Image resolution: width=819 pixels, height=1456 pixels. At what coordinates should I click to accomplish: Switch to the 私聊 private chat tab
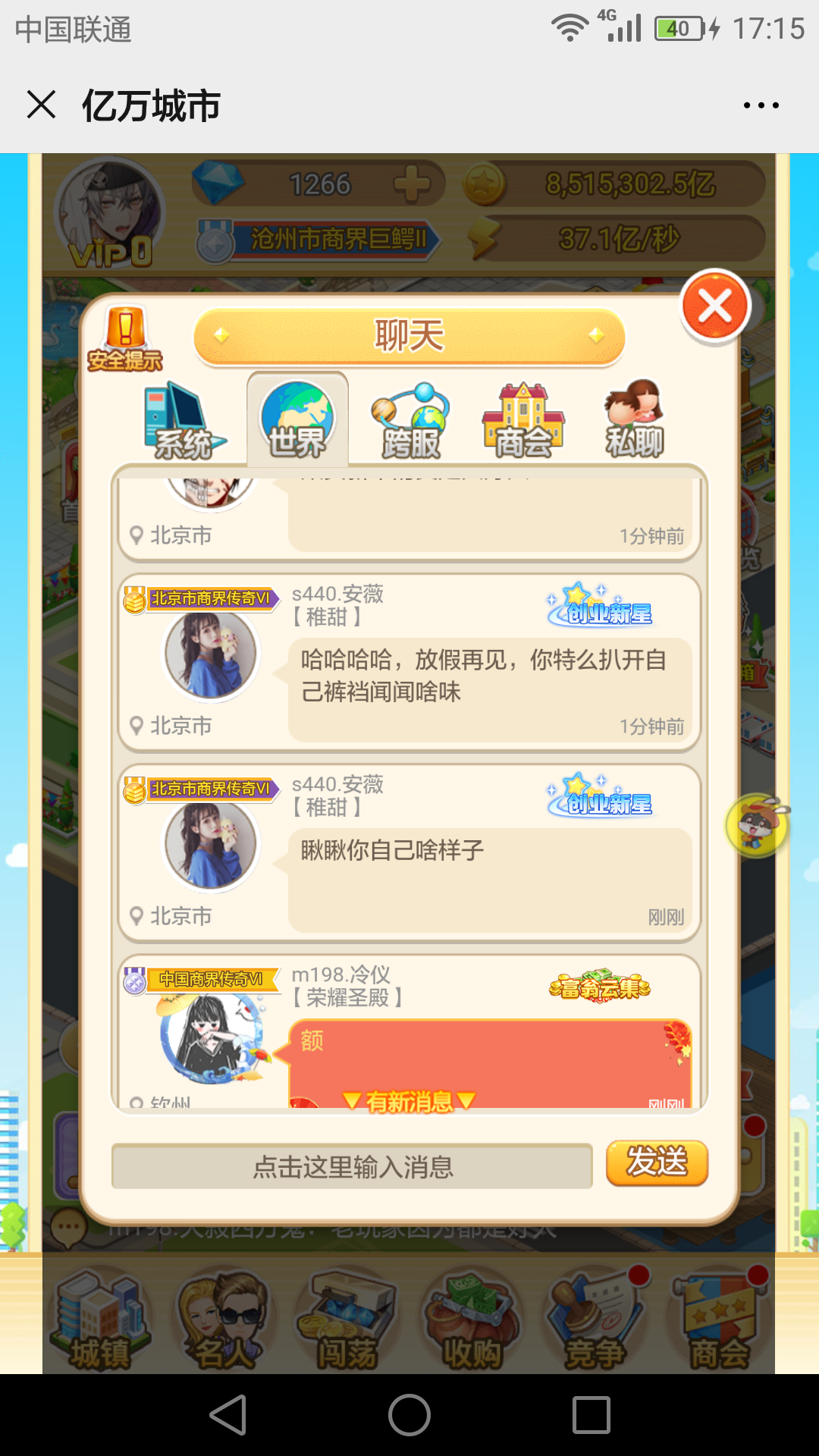coord(635,421)
